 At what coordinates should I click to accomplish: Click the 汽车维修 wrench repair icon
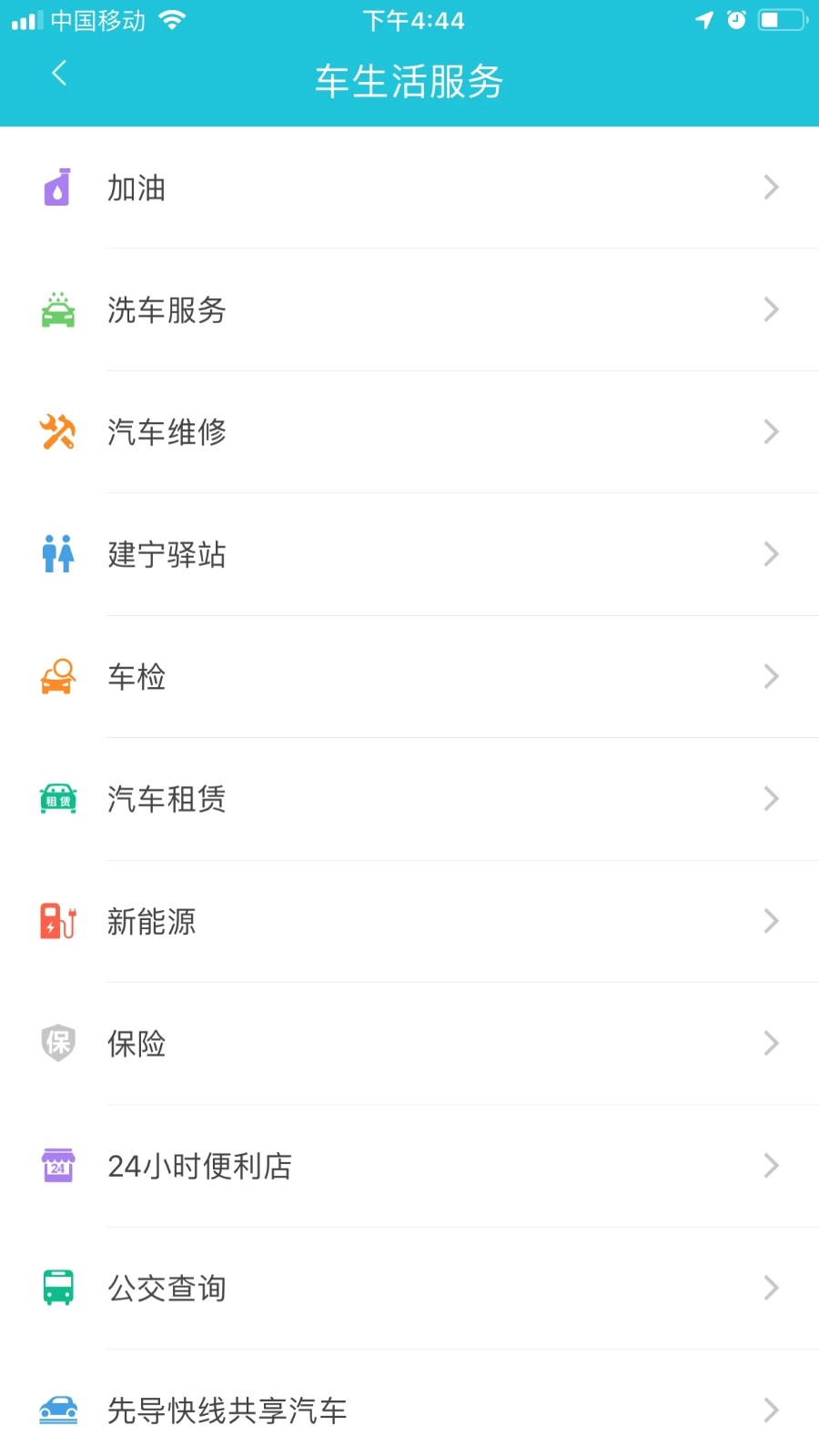(x=57, y=432)
